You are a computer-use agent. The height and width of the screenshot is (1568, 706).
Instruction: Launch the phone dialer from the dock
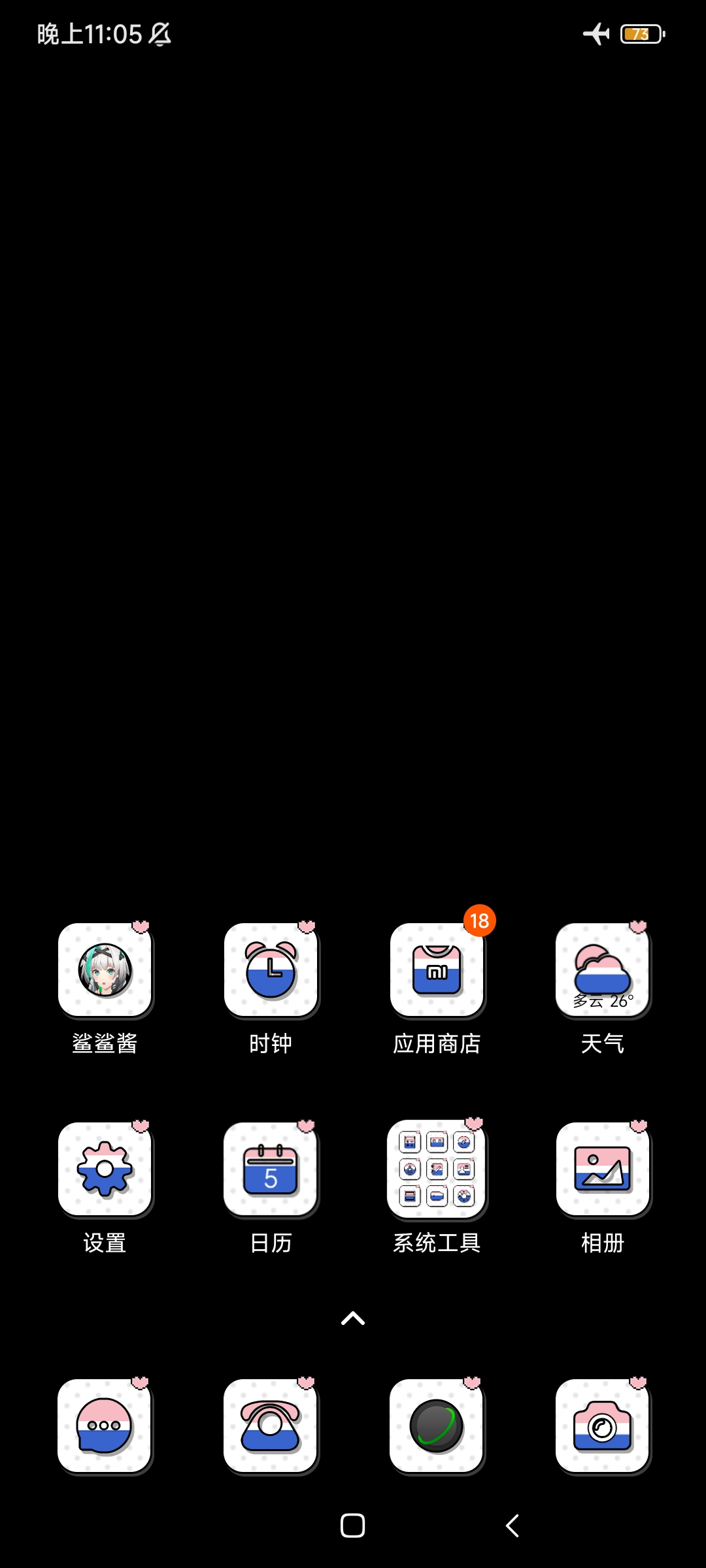click(x=271, y=1426)
